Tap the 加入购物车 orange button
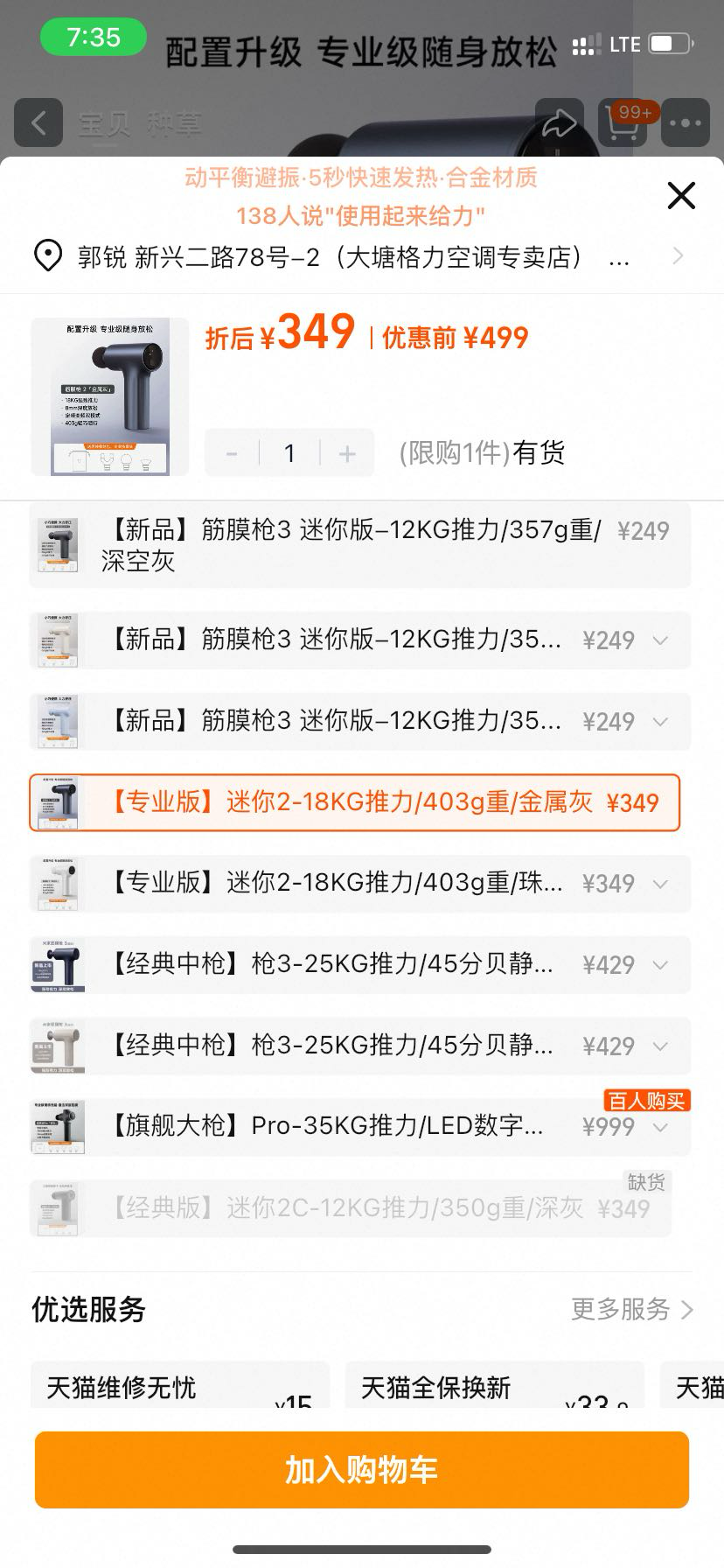The image size is (724, 1568). click(361, 1469)
